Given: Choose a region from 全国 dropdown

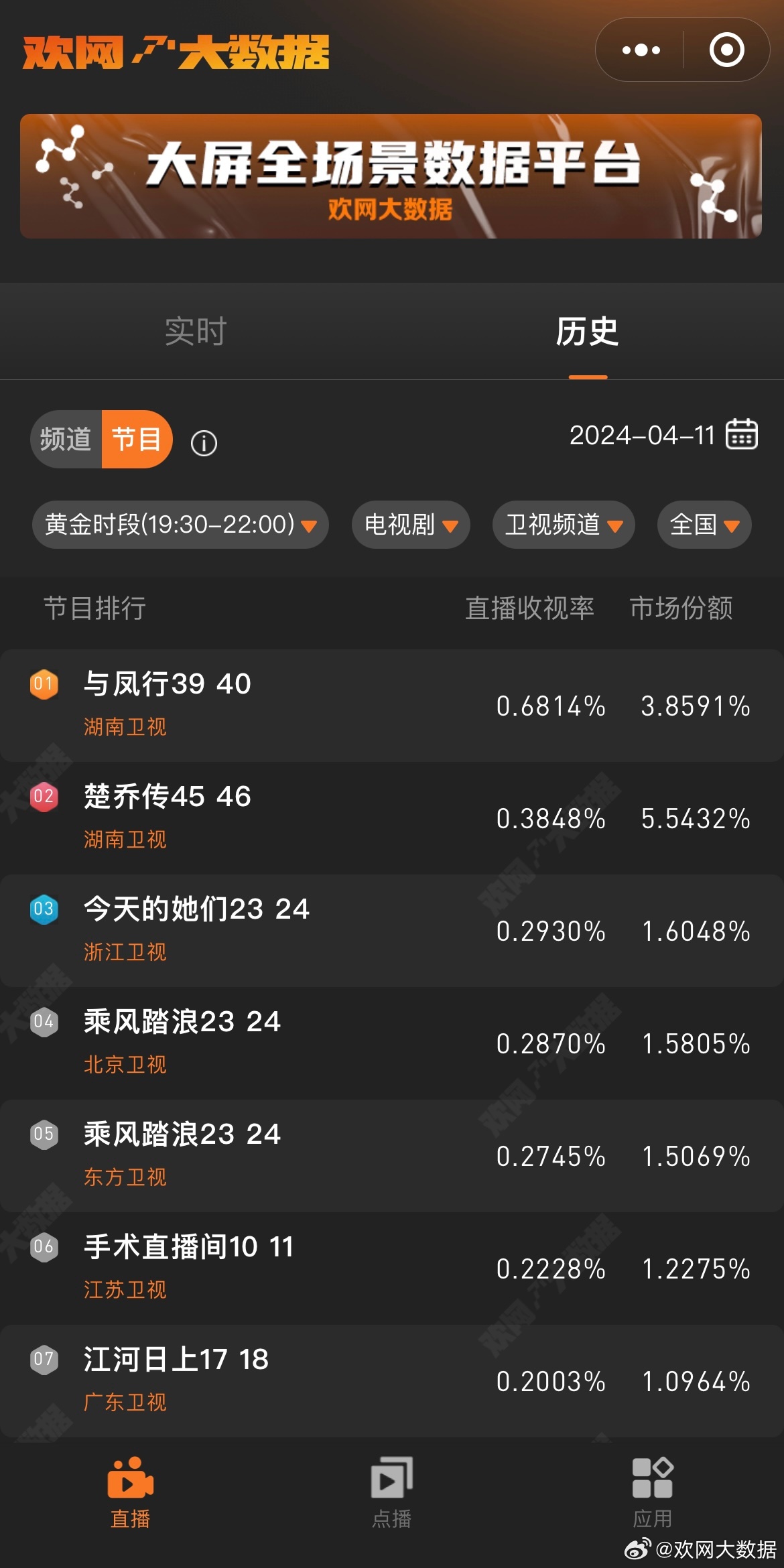Looking at the screenshot, I should coord(704,525).
